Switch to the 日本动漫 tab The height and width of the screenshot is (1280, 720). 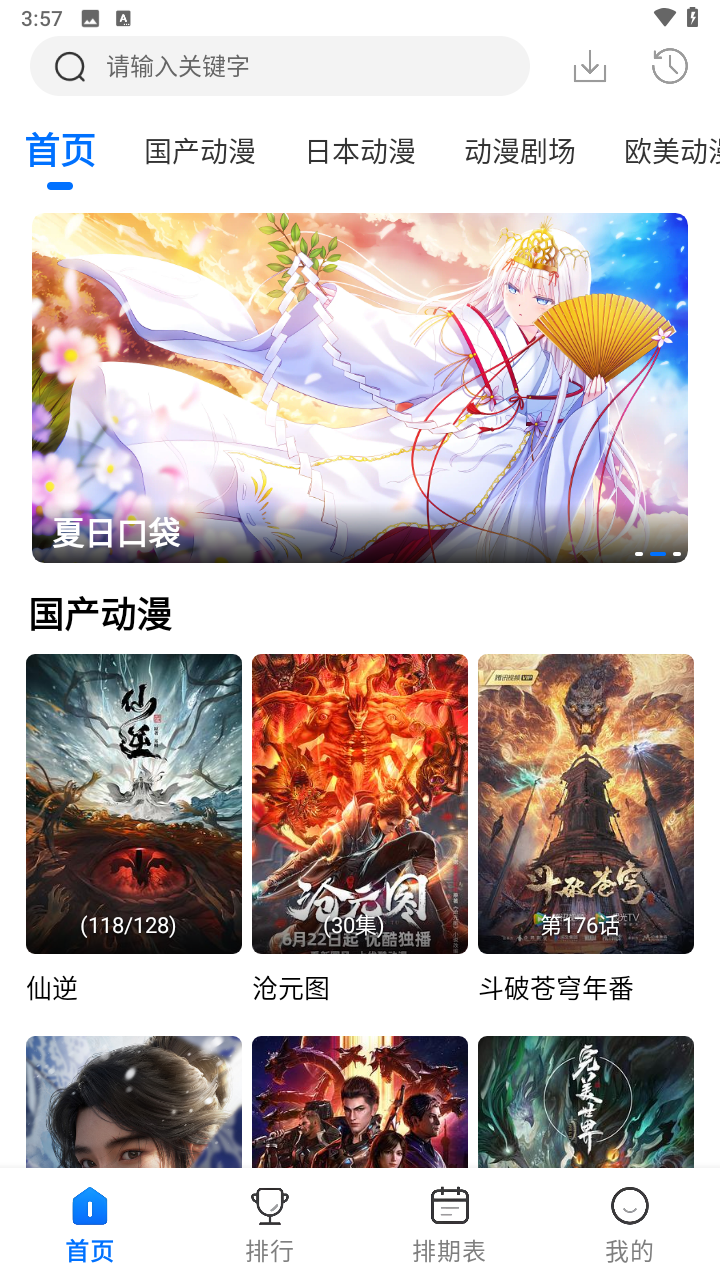[360, 152]
